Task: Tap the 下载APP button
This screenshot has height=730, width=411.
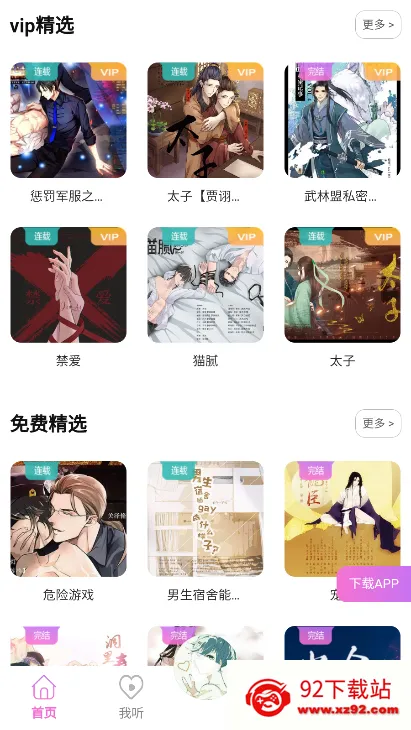Action: pos(374,583)
